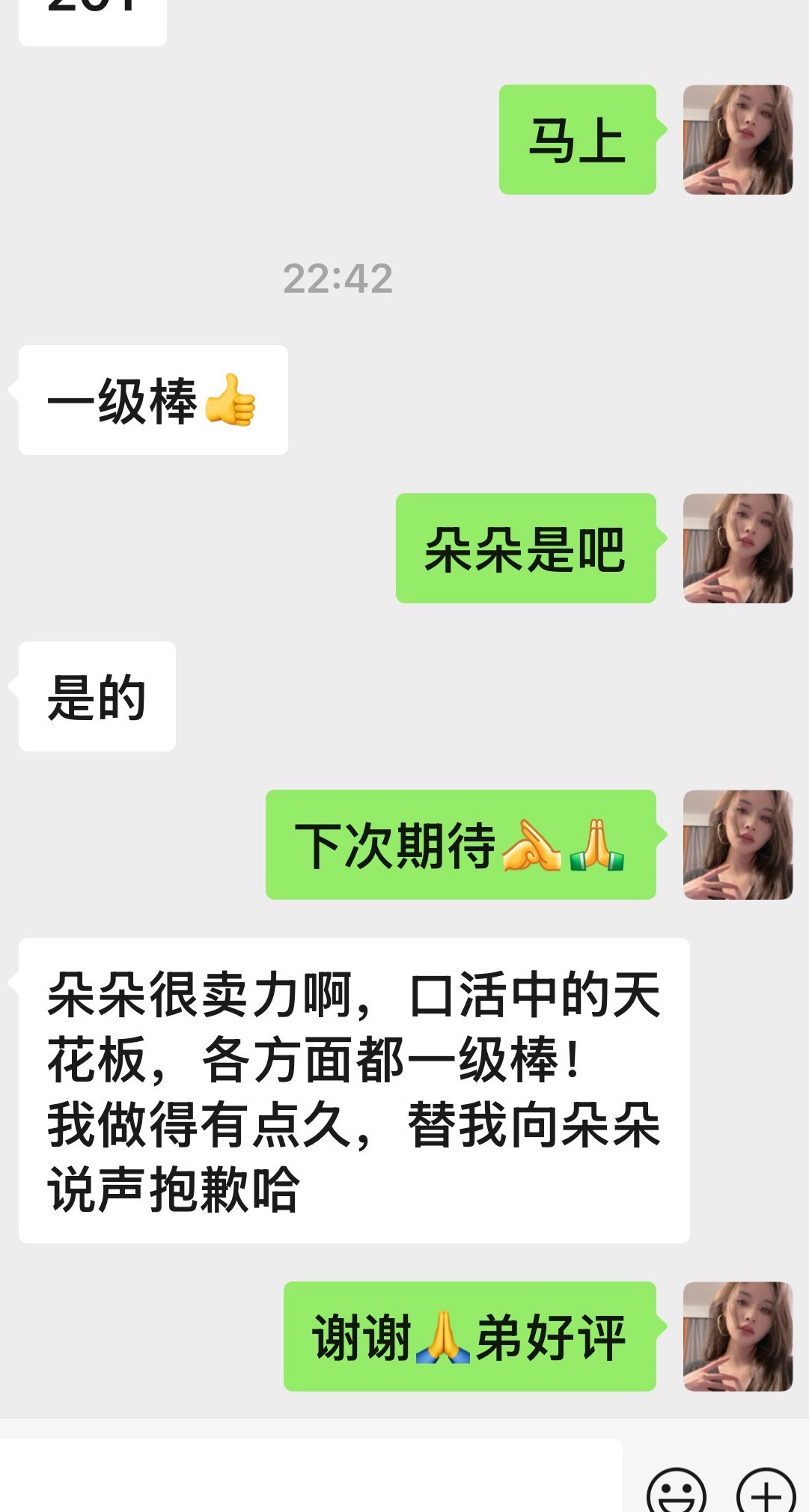This screenshot has width=809, height=1512.
Task: Tap the avatar beside 谢谢弟好评
Action: (x=737, y=1336)
